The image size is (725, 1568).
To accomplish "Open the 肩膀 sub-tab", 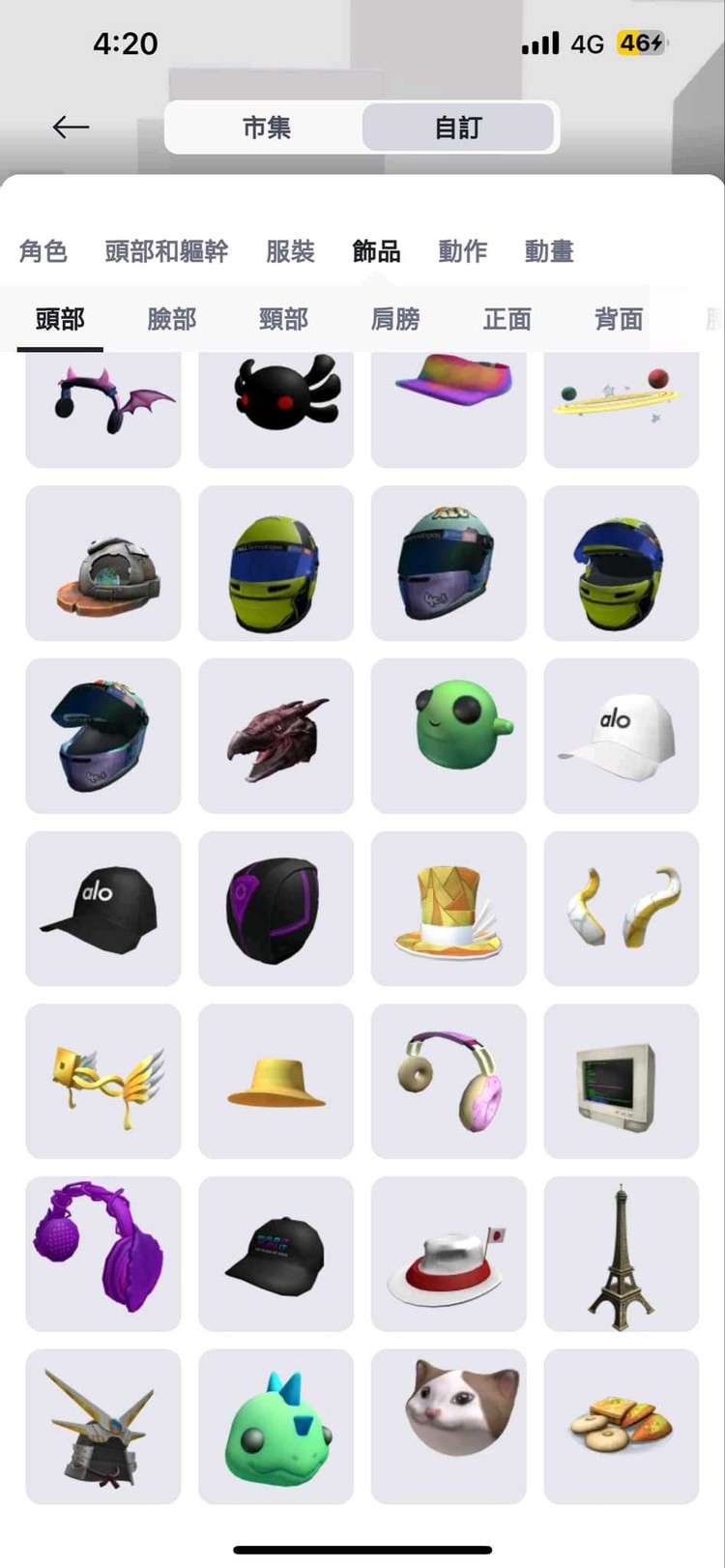I will tap(395, 319).
